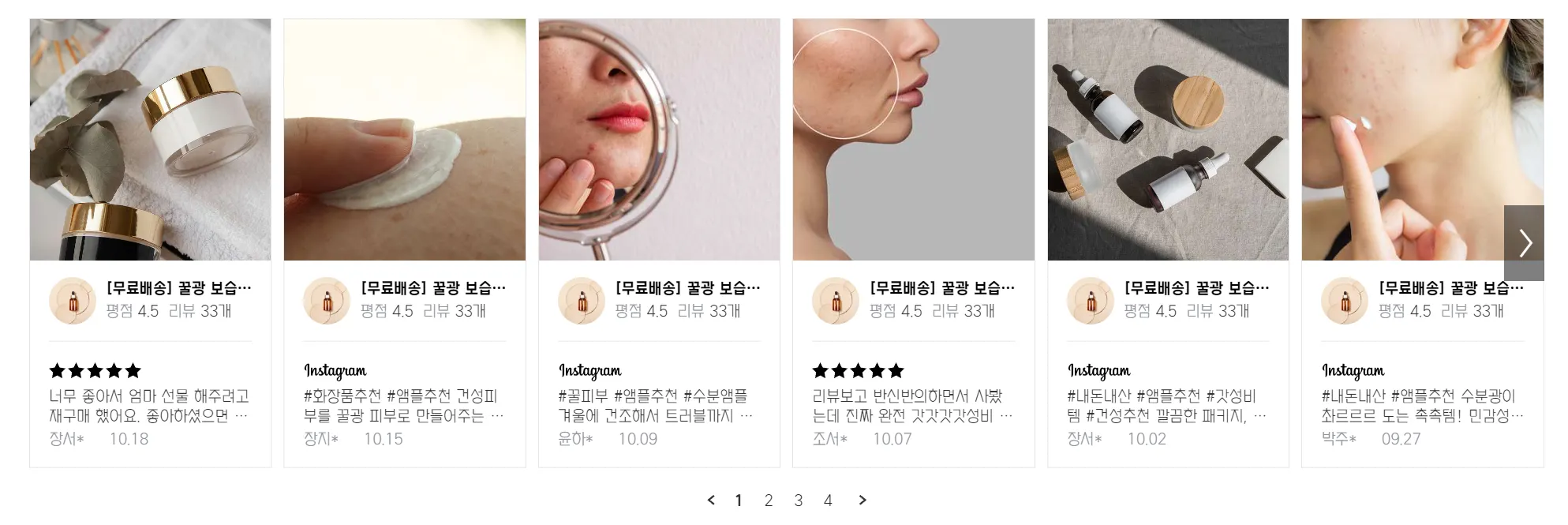
Task: Jump to review page 4
Action: pos(828,501)
